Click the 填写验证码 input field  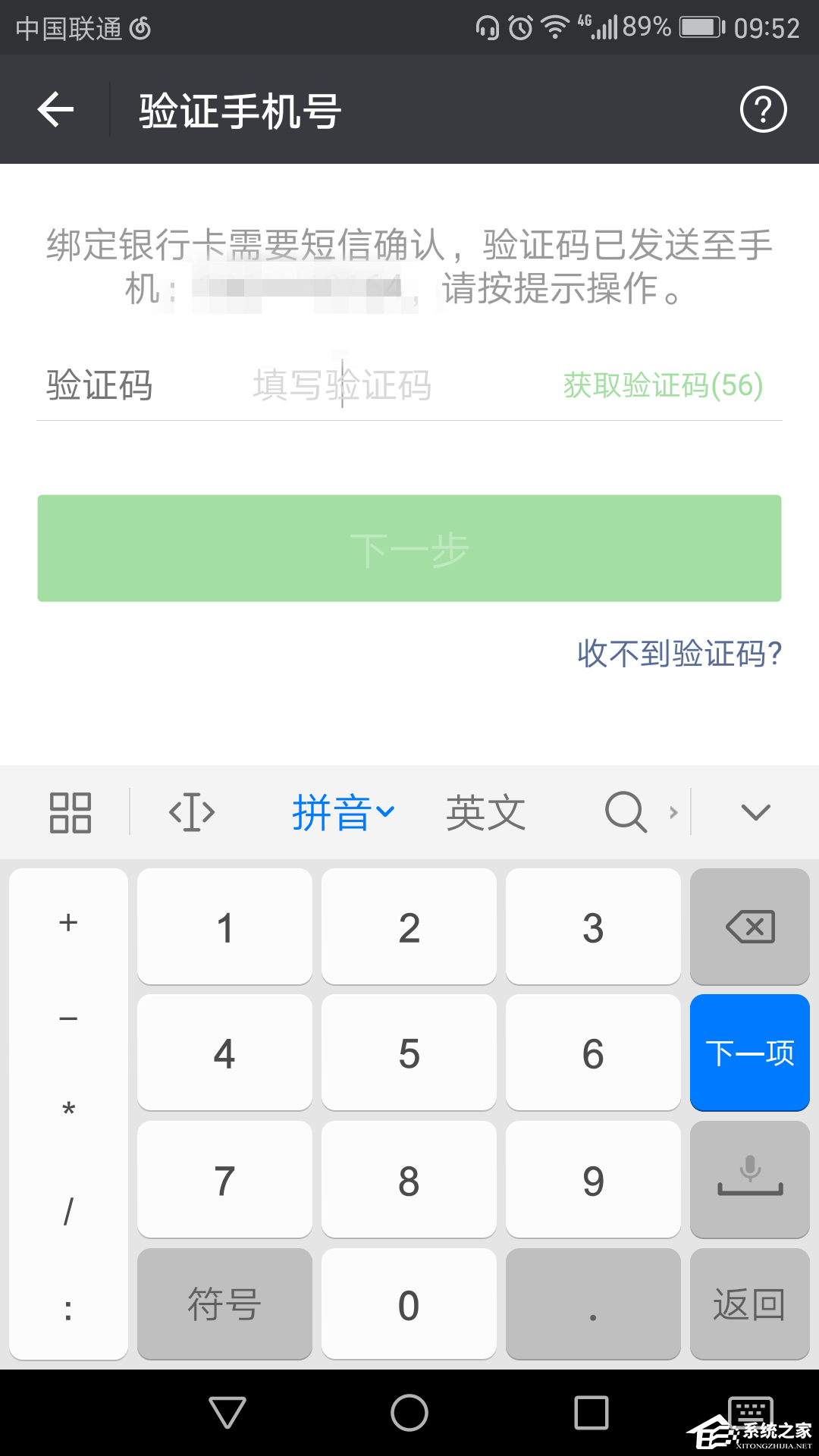[x=343, y=385]
